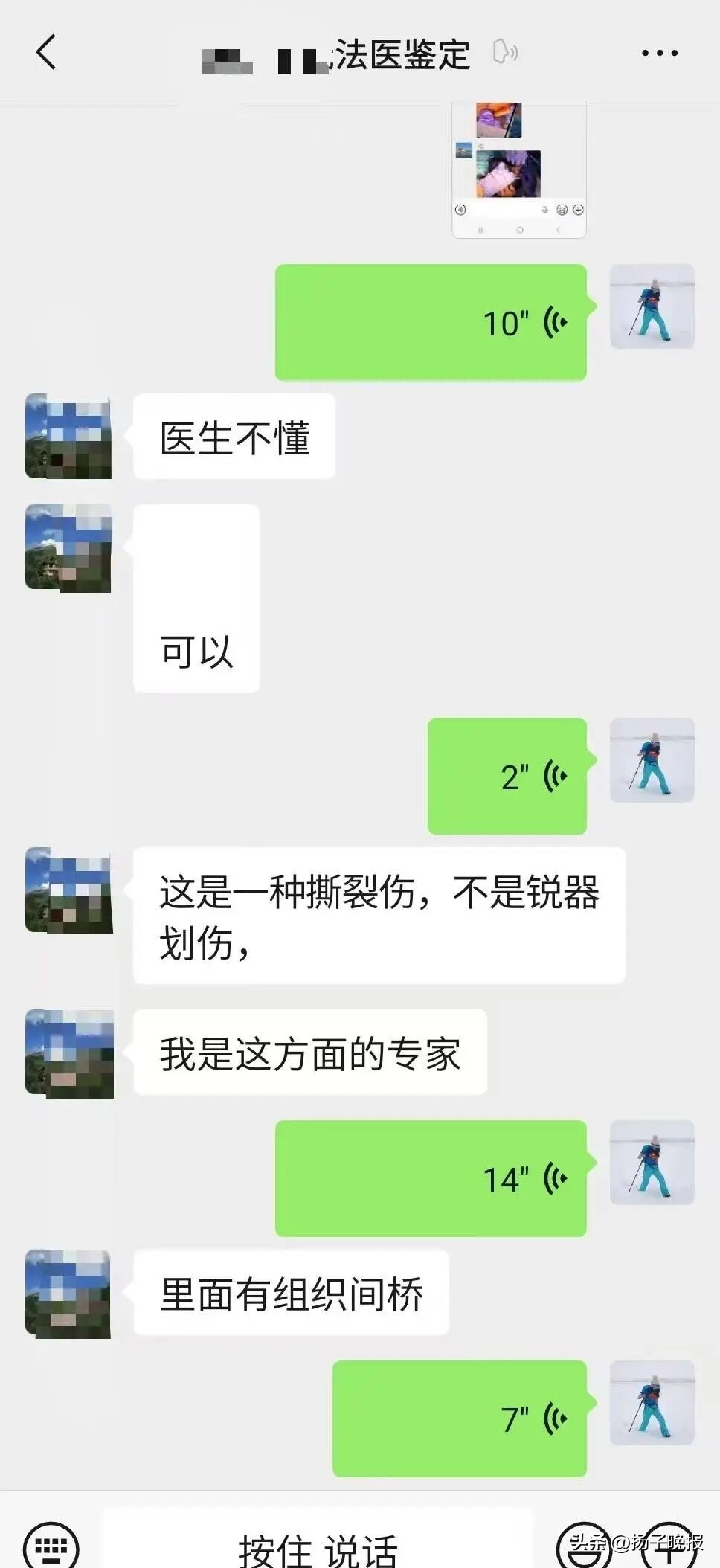This screenshot has height=1568, width=720.
Task: Play the 14-second voice message
Action: (x=431, y=1178)
